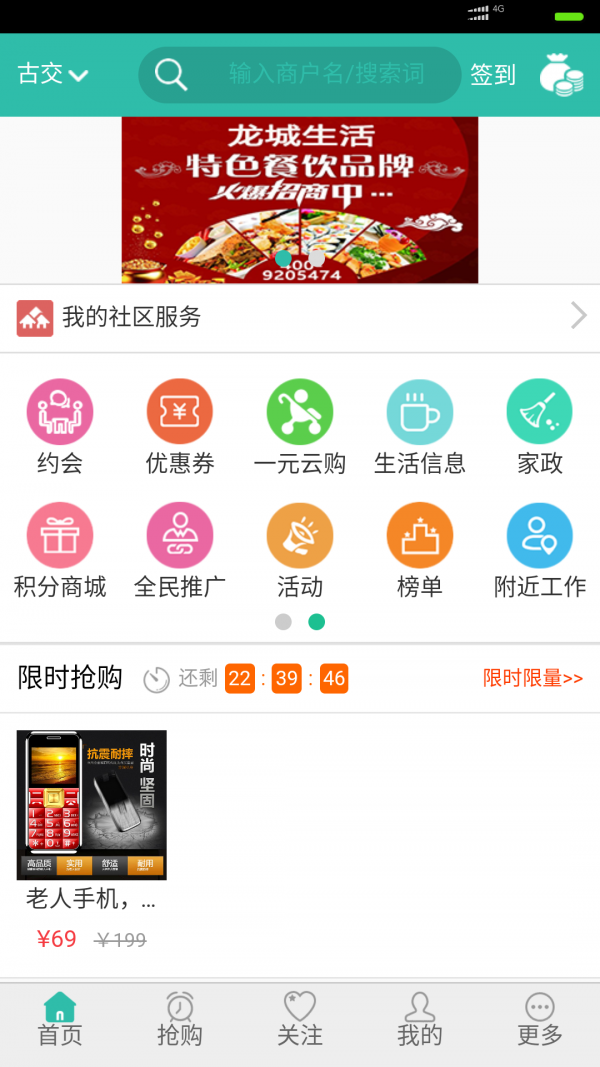Open 优惠券 coupons
The height and width of the screenshot is (1067, 600).
pos(180,426)
